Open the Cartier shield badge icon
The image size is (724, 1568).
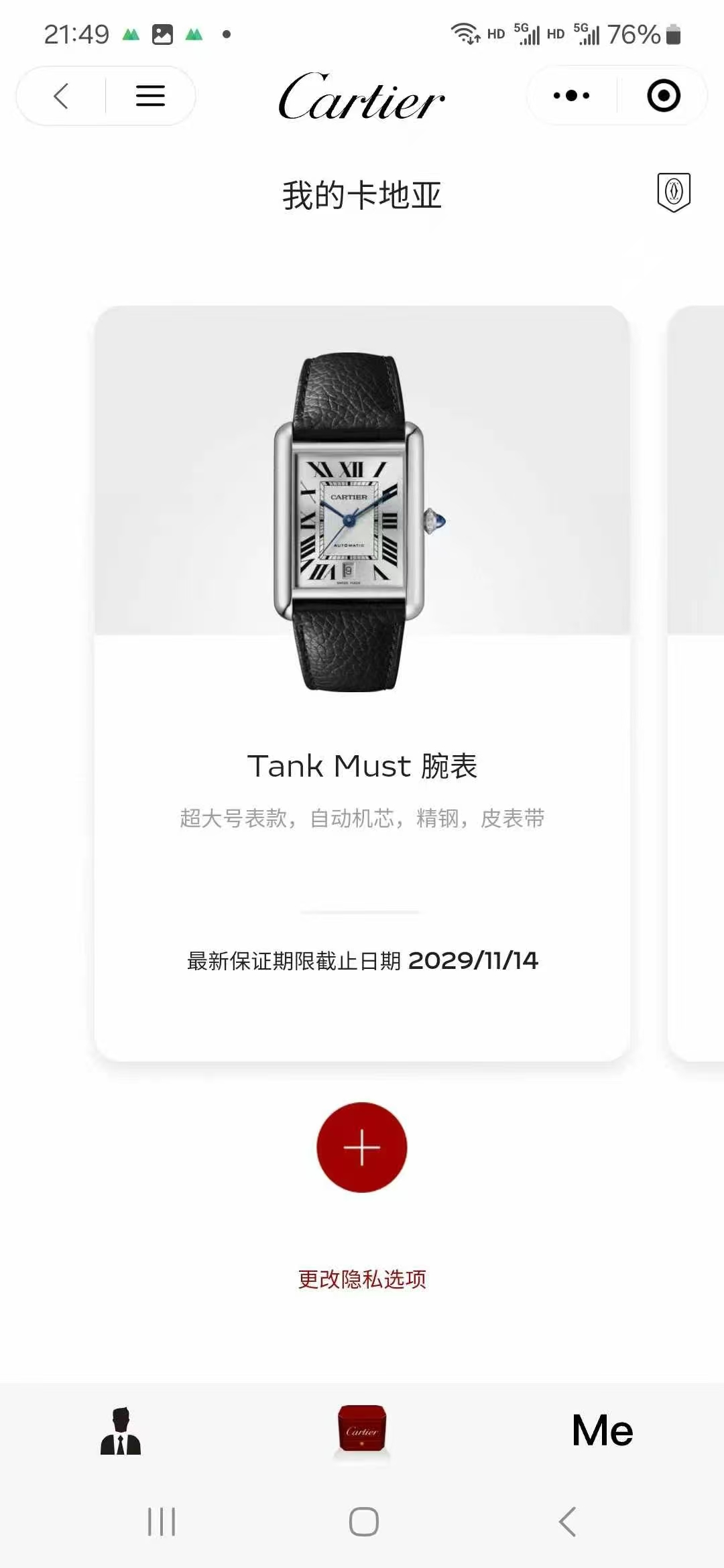(x=674, y=193)
